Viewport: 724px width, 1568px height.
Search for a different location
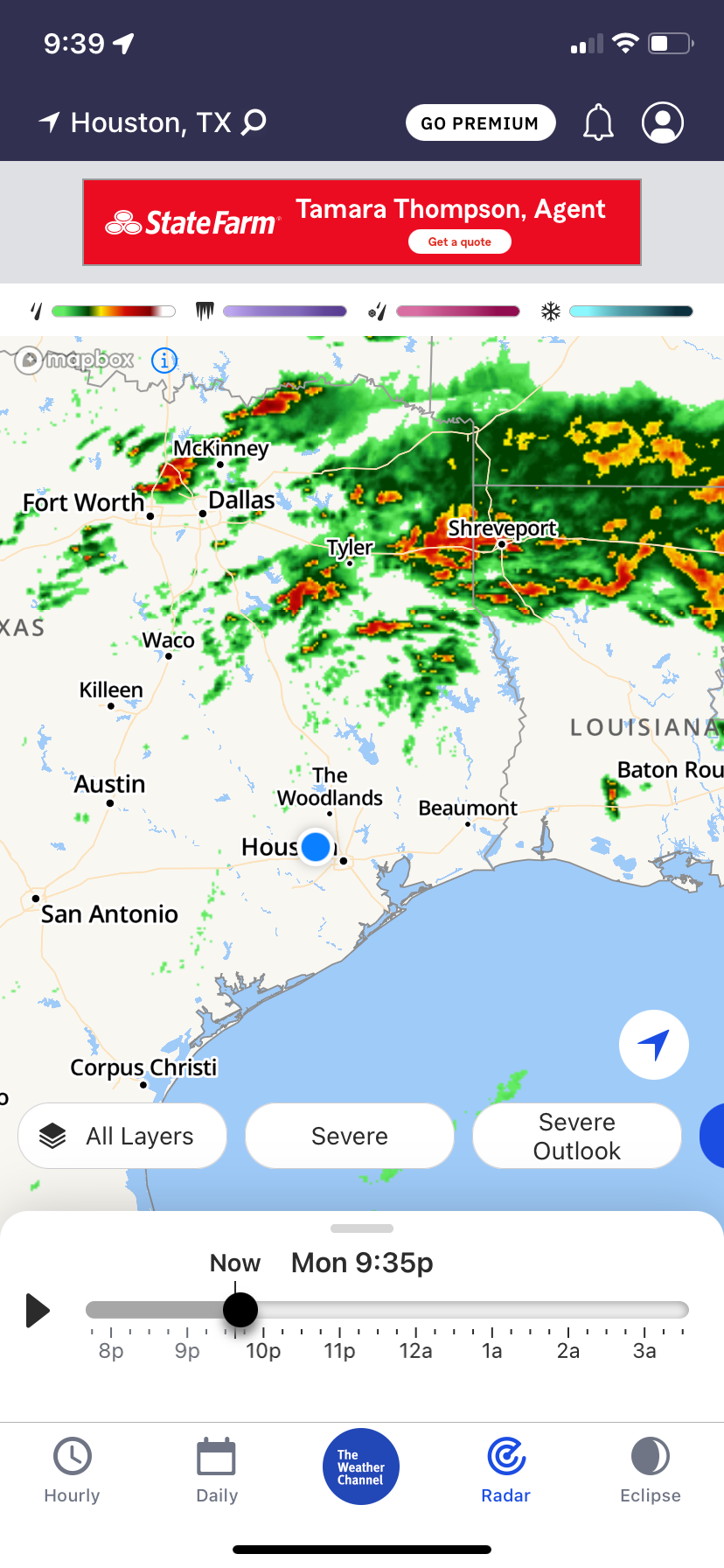254,122
